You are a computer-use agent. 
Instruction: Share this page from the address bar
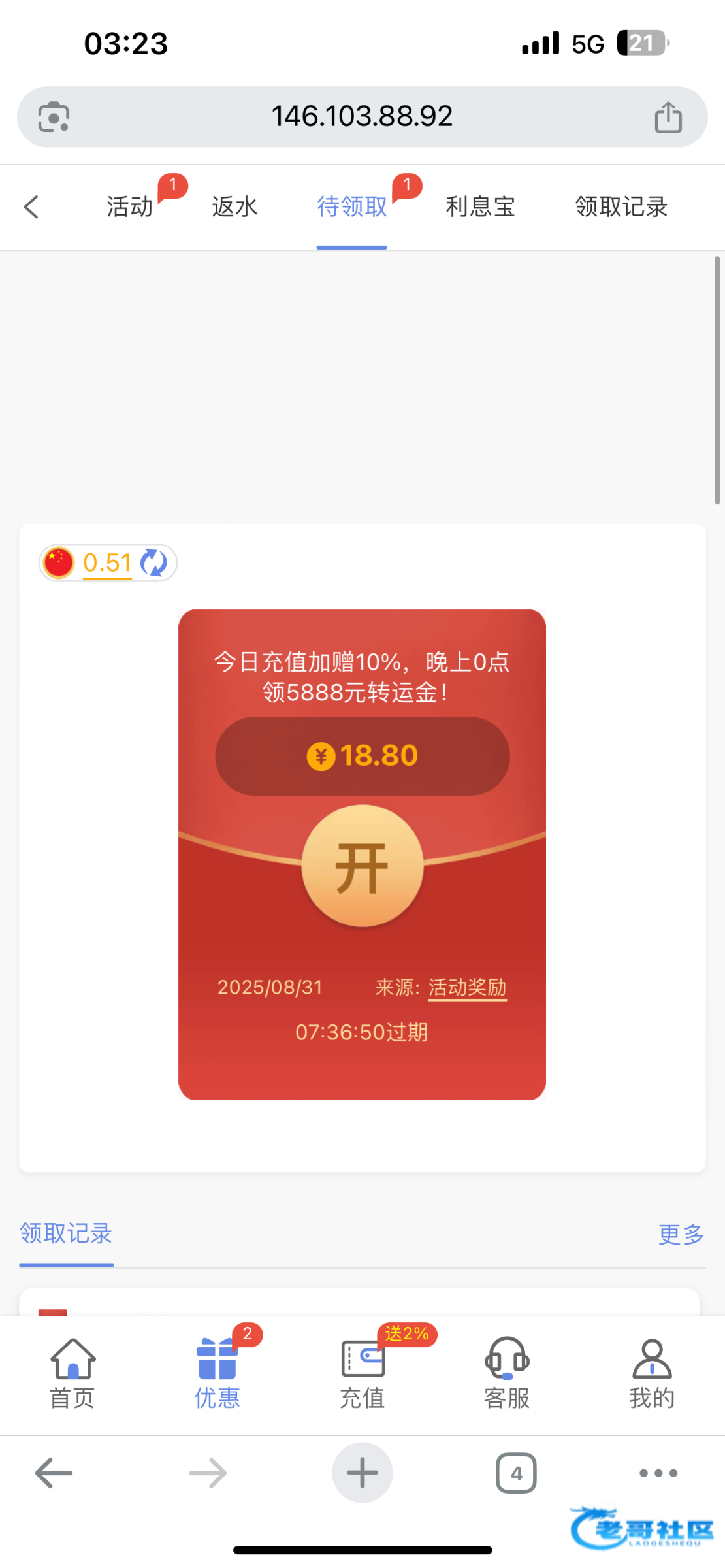668,118
